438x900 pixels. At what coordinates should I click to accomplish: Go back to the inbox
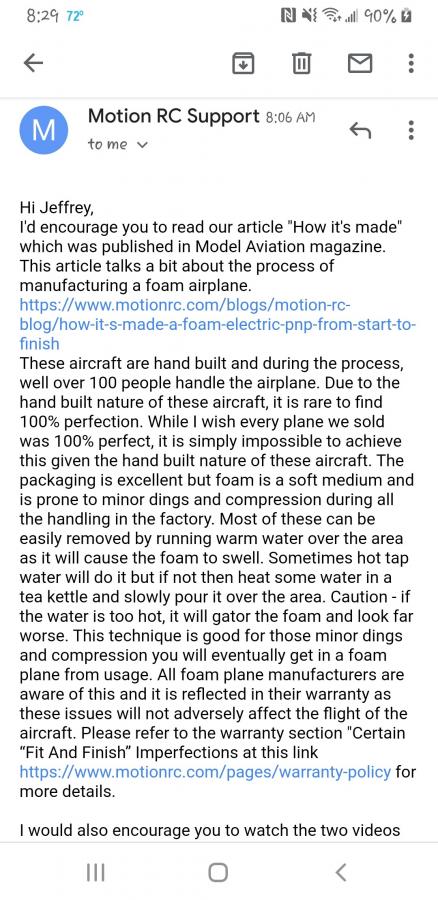pyautogui.click(x=33, y=63)
